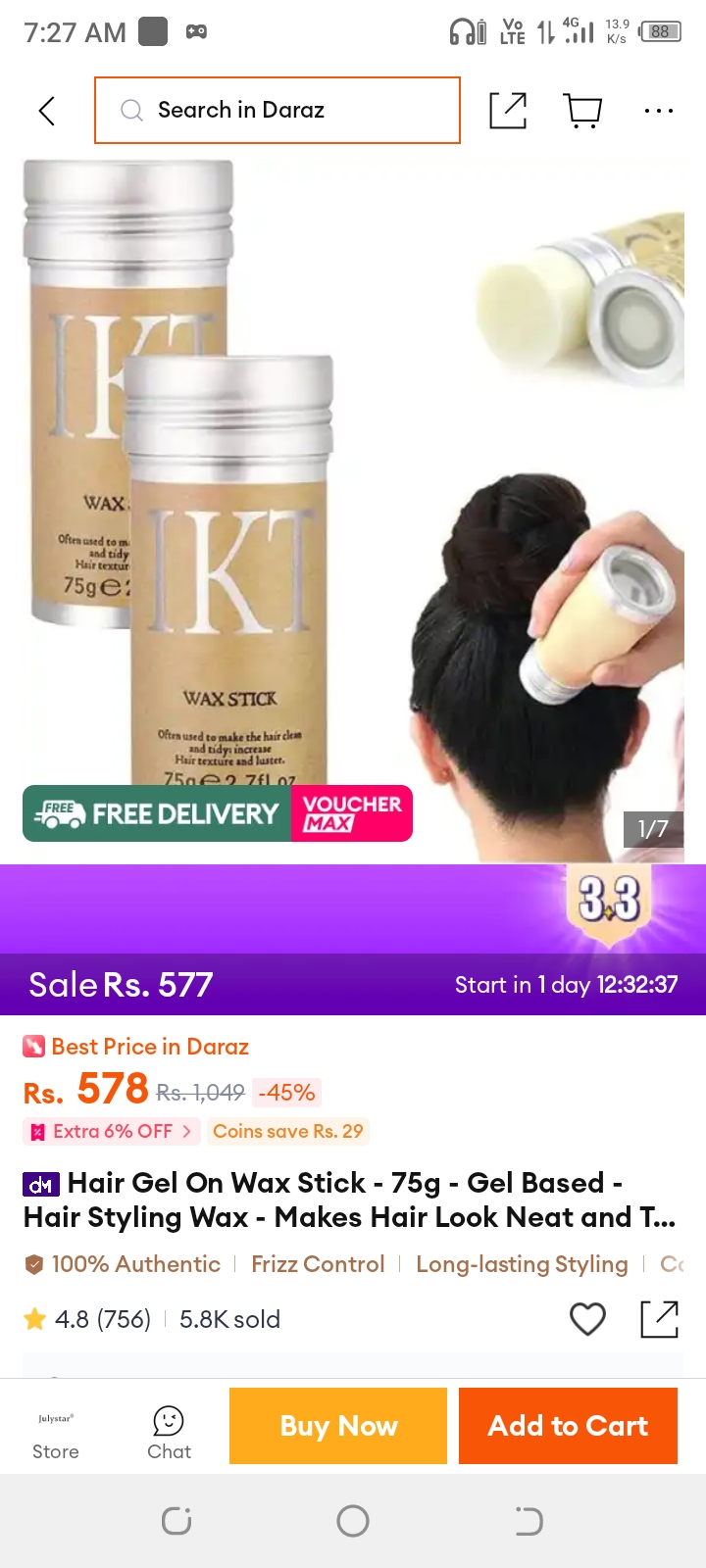
Task: Tap the Buy Now button
Action: pos(338,1426)
